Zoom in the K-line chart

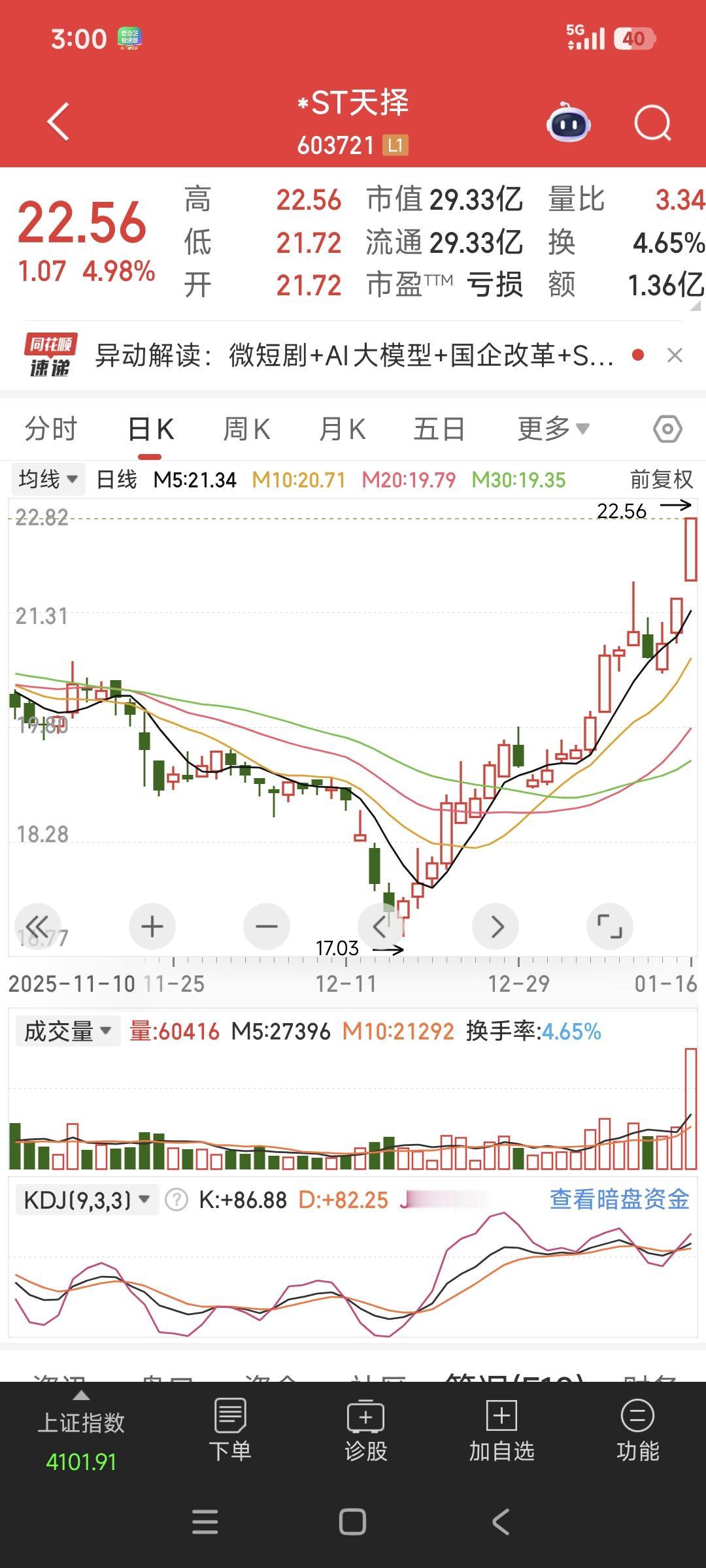coord(152,926)
